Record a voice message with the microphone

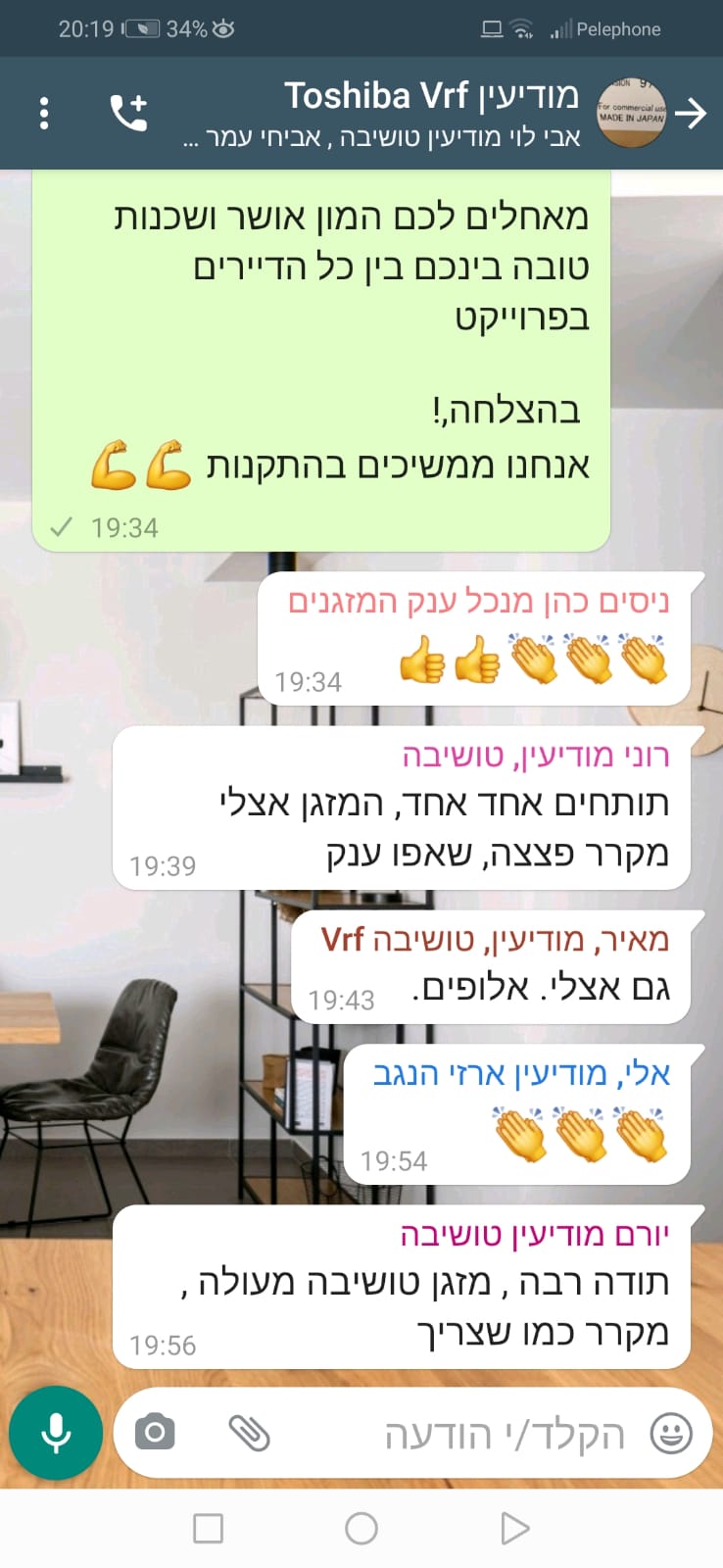click(56, 1433)
